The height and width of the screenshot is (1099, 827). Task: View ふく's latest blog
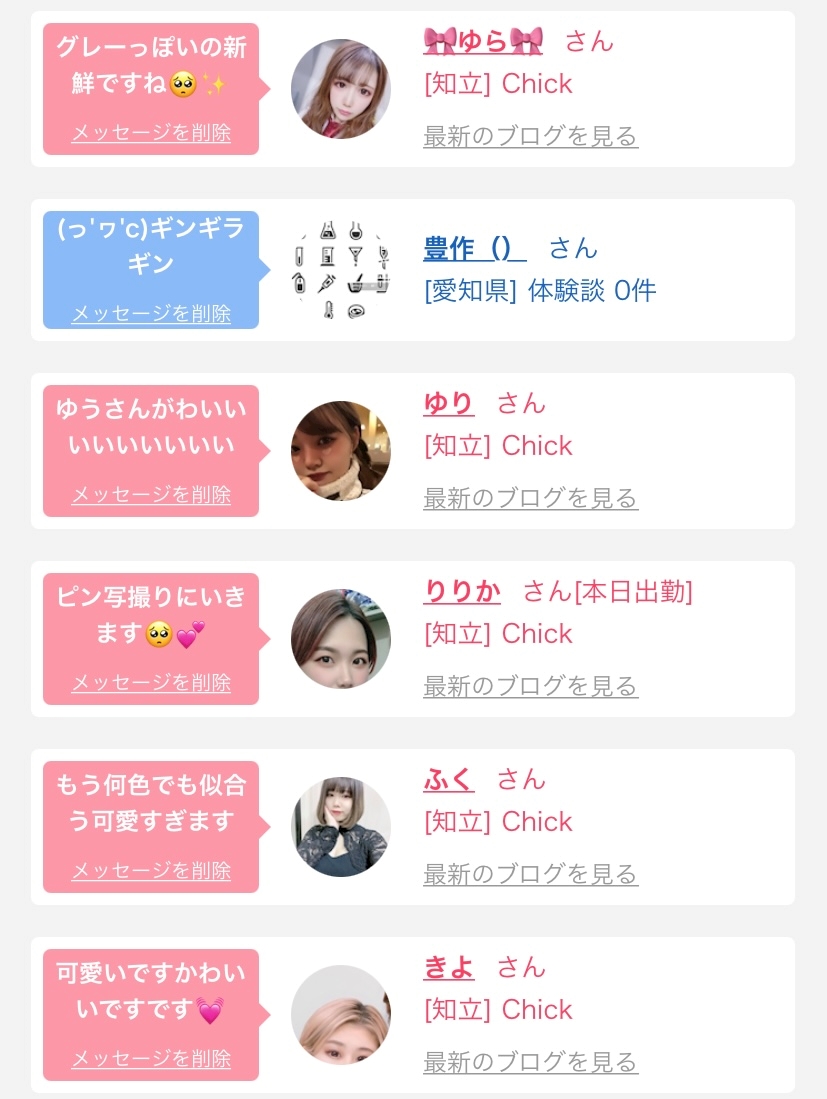click(531, 873)
